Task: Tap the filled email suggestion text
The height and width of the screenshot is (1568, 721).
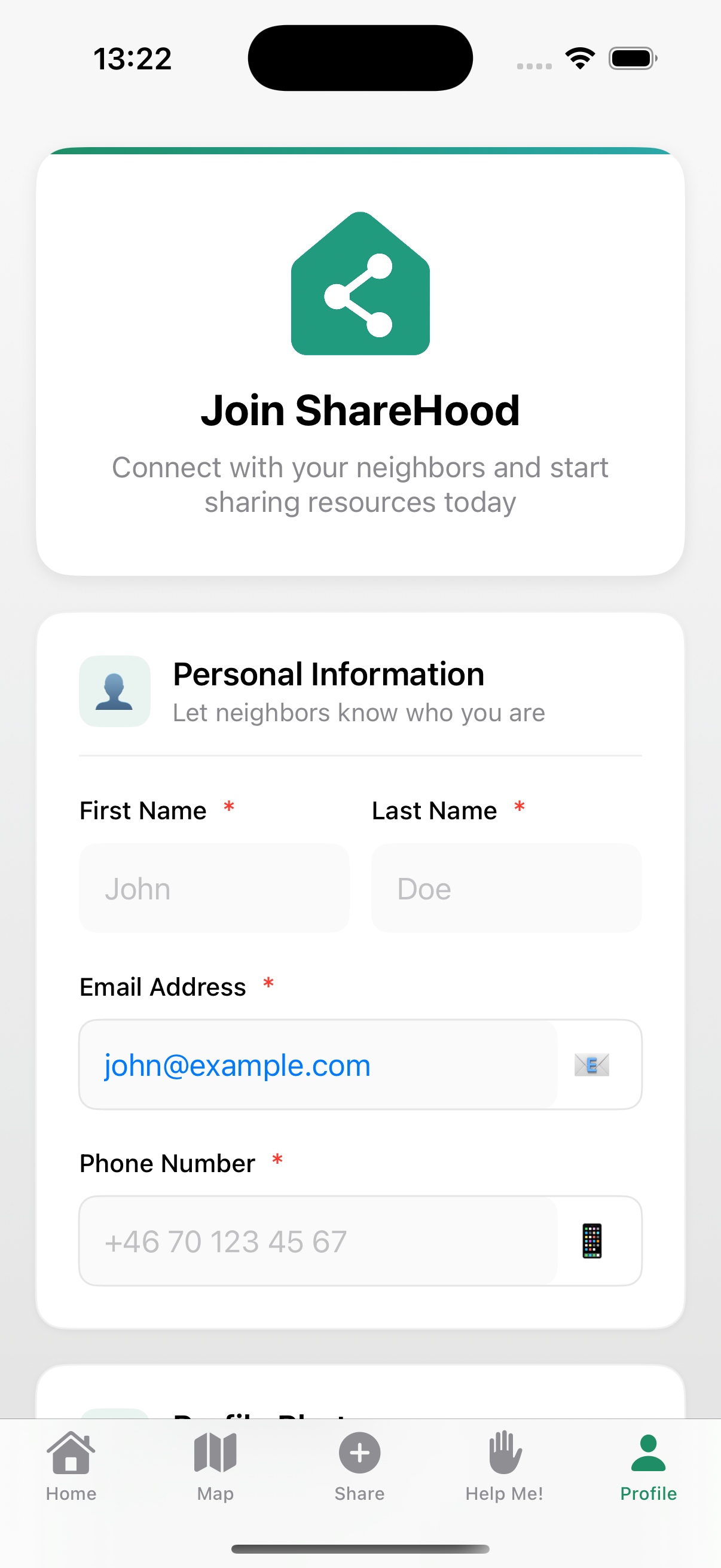Action: coord(236,1064)
